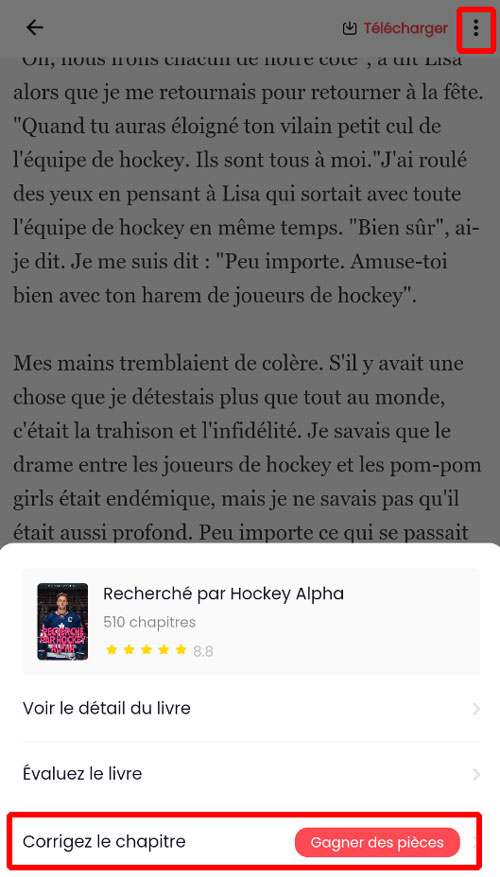Open Voir le détail du livre
500x877 pixels.
pyautogui.click(x=251, y=709)
